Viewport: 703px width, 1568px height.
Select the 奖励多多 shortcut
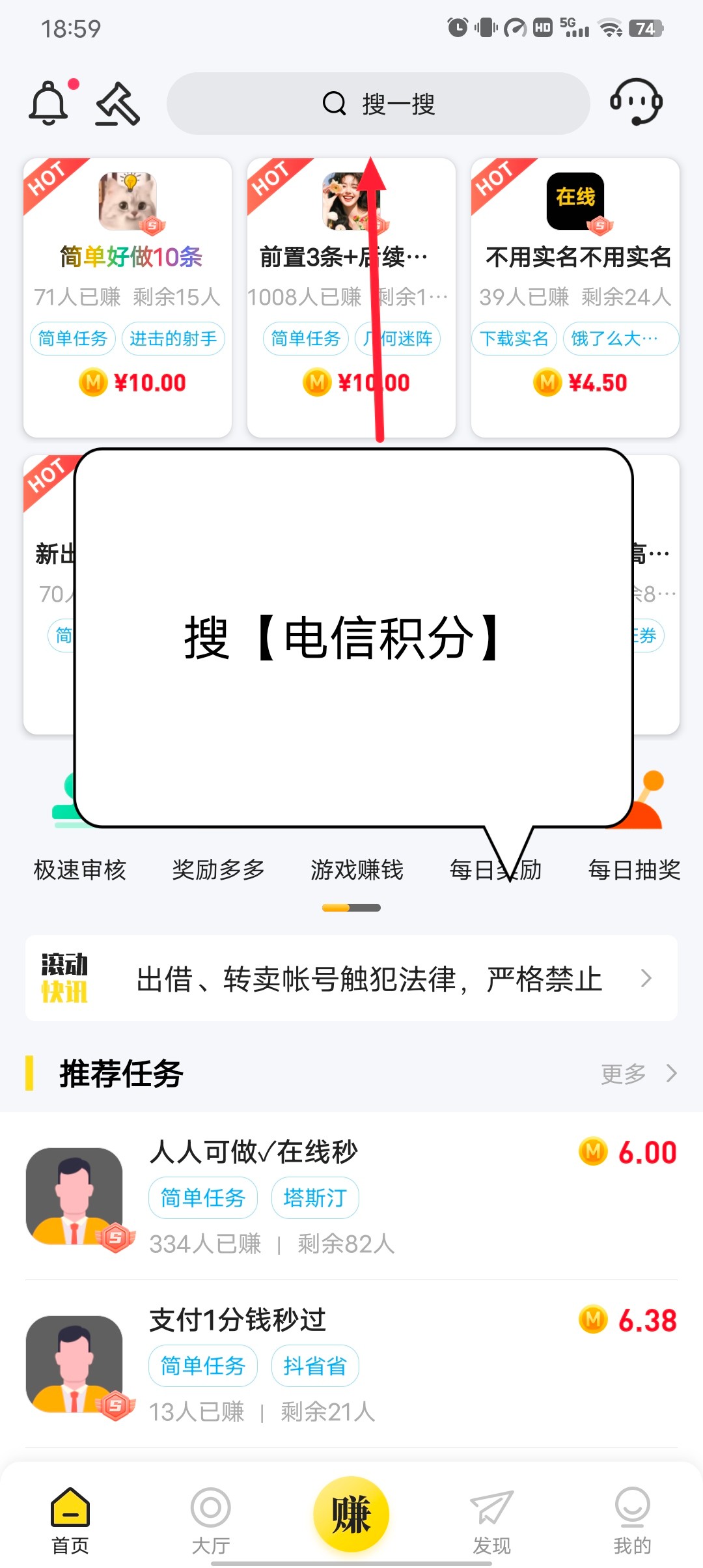(x=218, y=869)
